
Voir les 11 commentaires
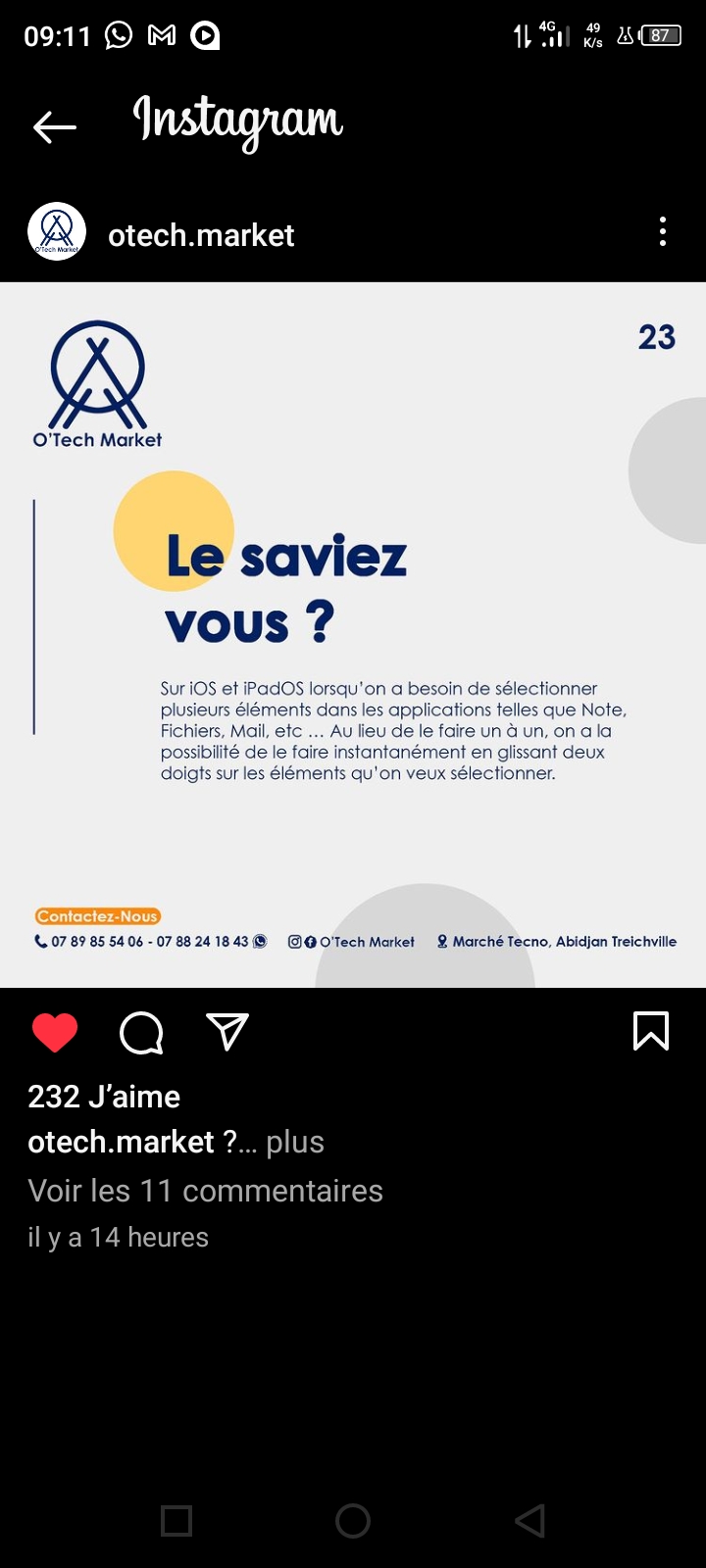point(205,1191)
